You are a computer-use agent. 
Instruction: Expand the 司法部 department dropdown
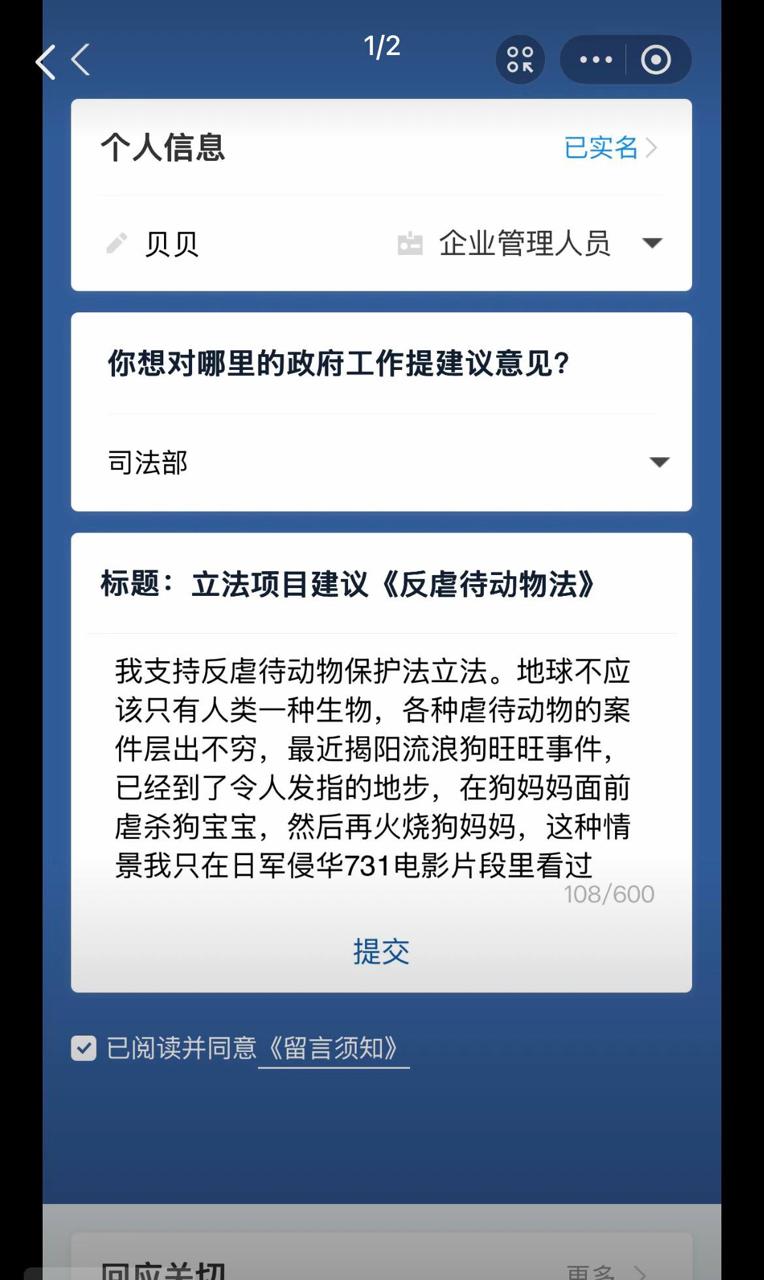coord(381,462)
